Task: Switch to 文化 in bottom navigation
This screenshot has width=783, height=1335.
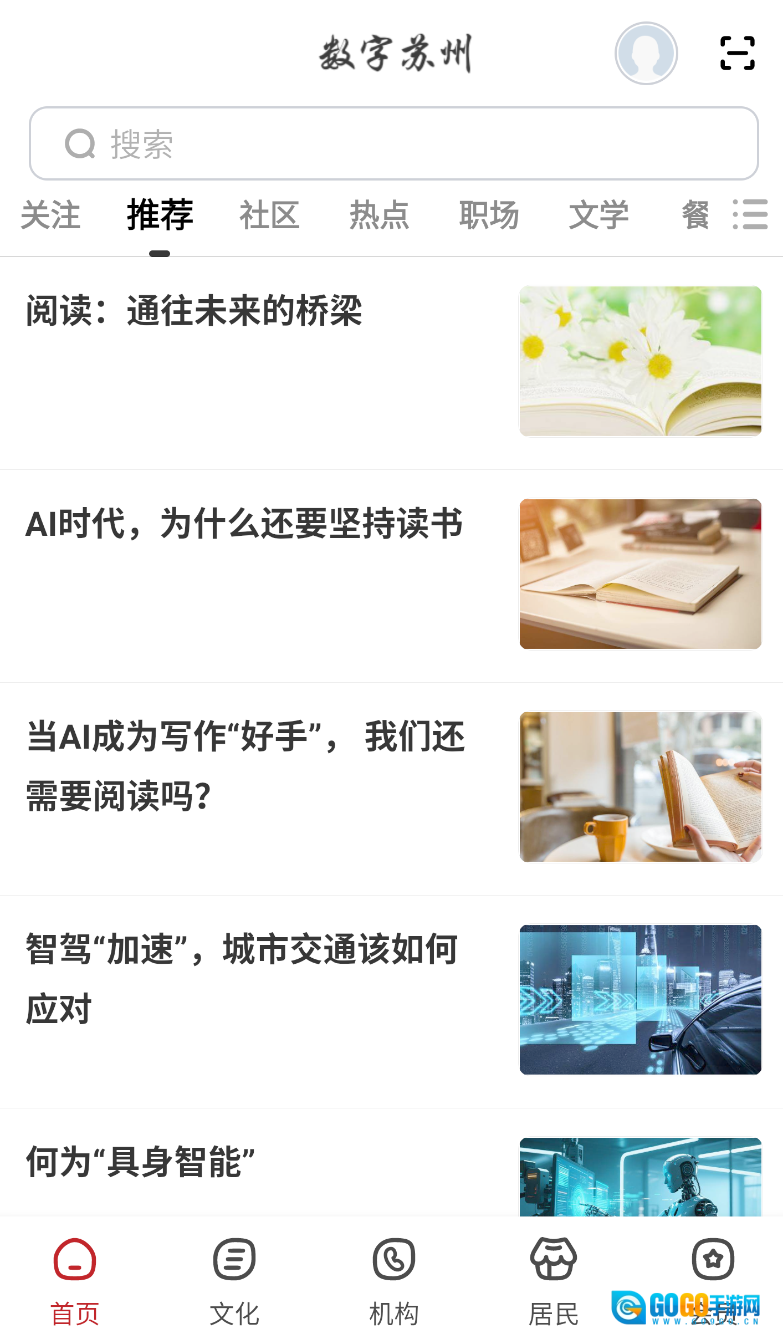Action: pos(234,1281)
